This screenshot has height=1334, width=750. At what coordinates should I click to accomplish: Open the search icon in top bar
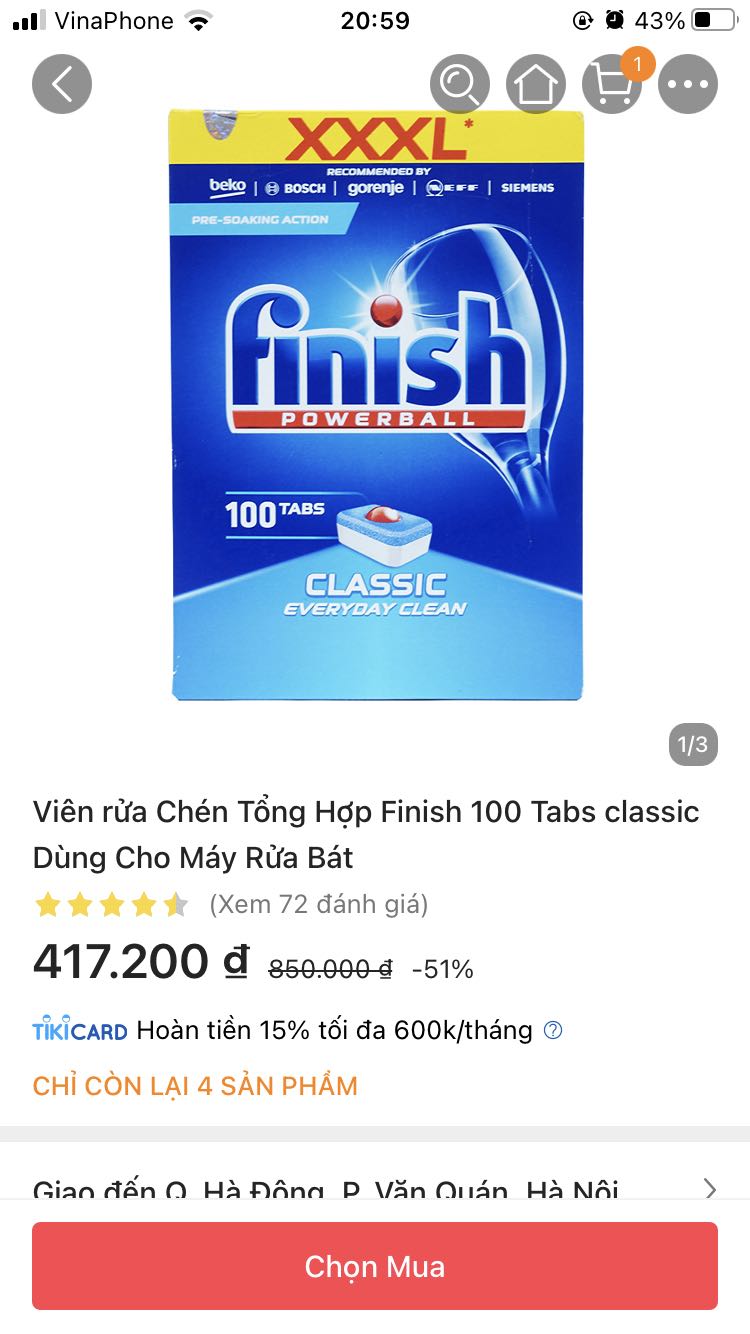click(x=459, y=83)
